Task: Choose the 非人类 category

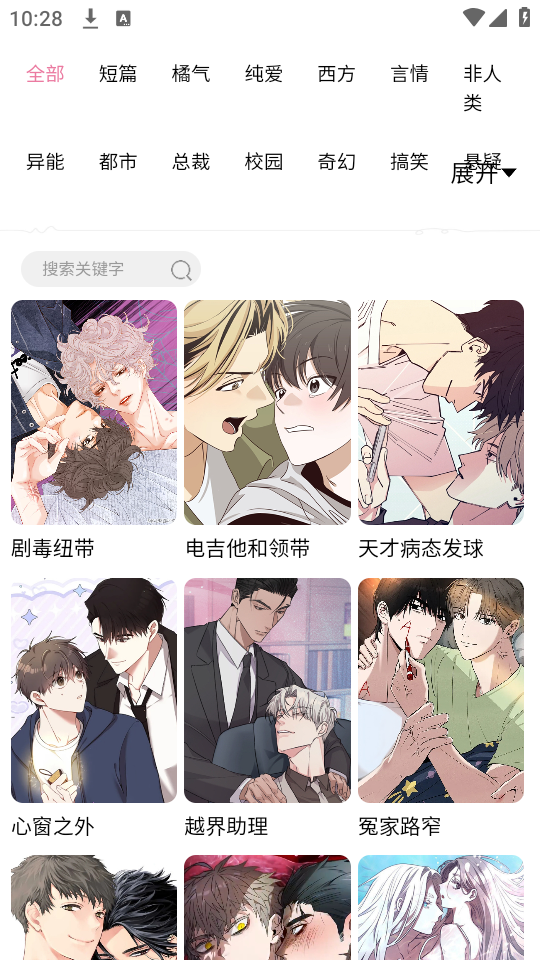Action: [x=482, y=88]
